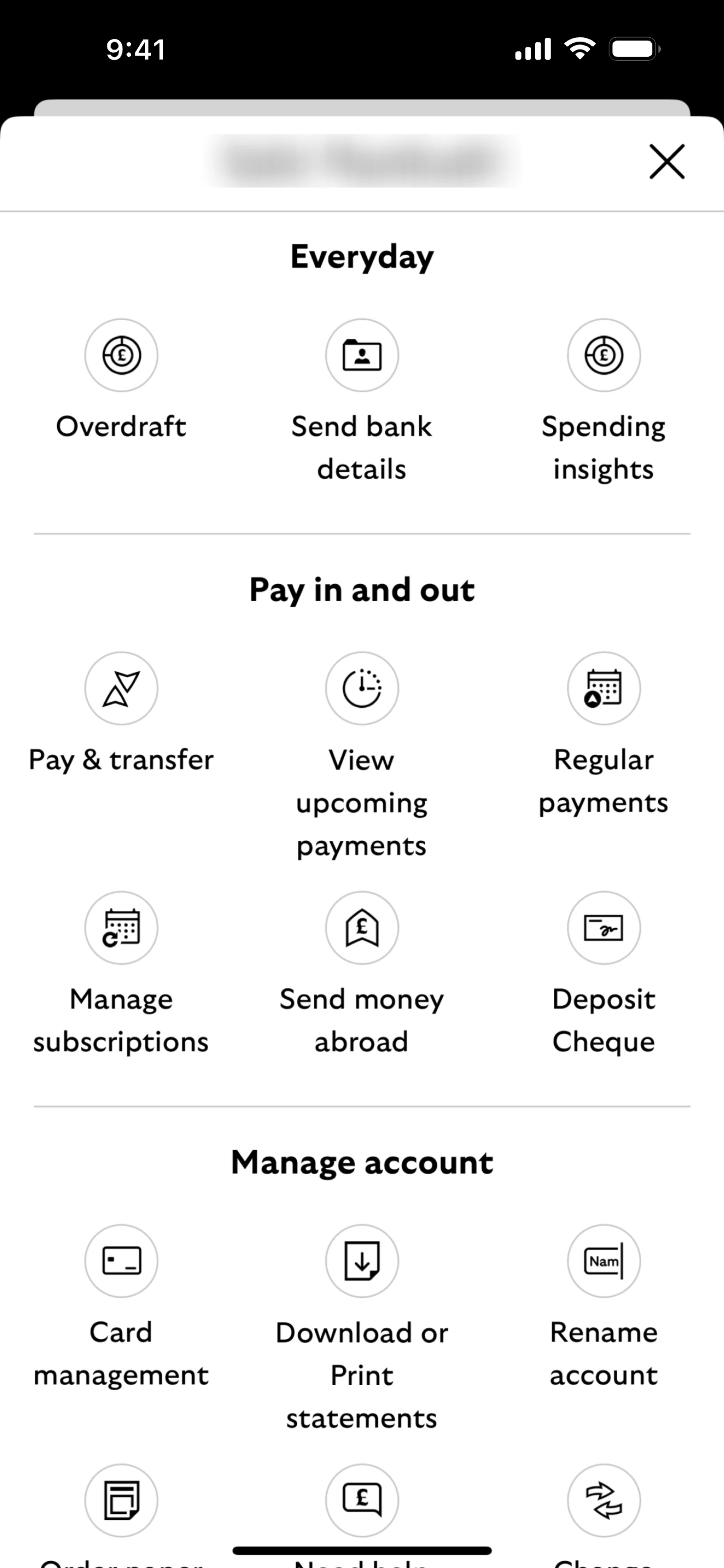This screenshot has height=1568, width=724.
Task: Go to Manage subscriptions
Action: point(121,928)
